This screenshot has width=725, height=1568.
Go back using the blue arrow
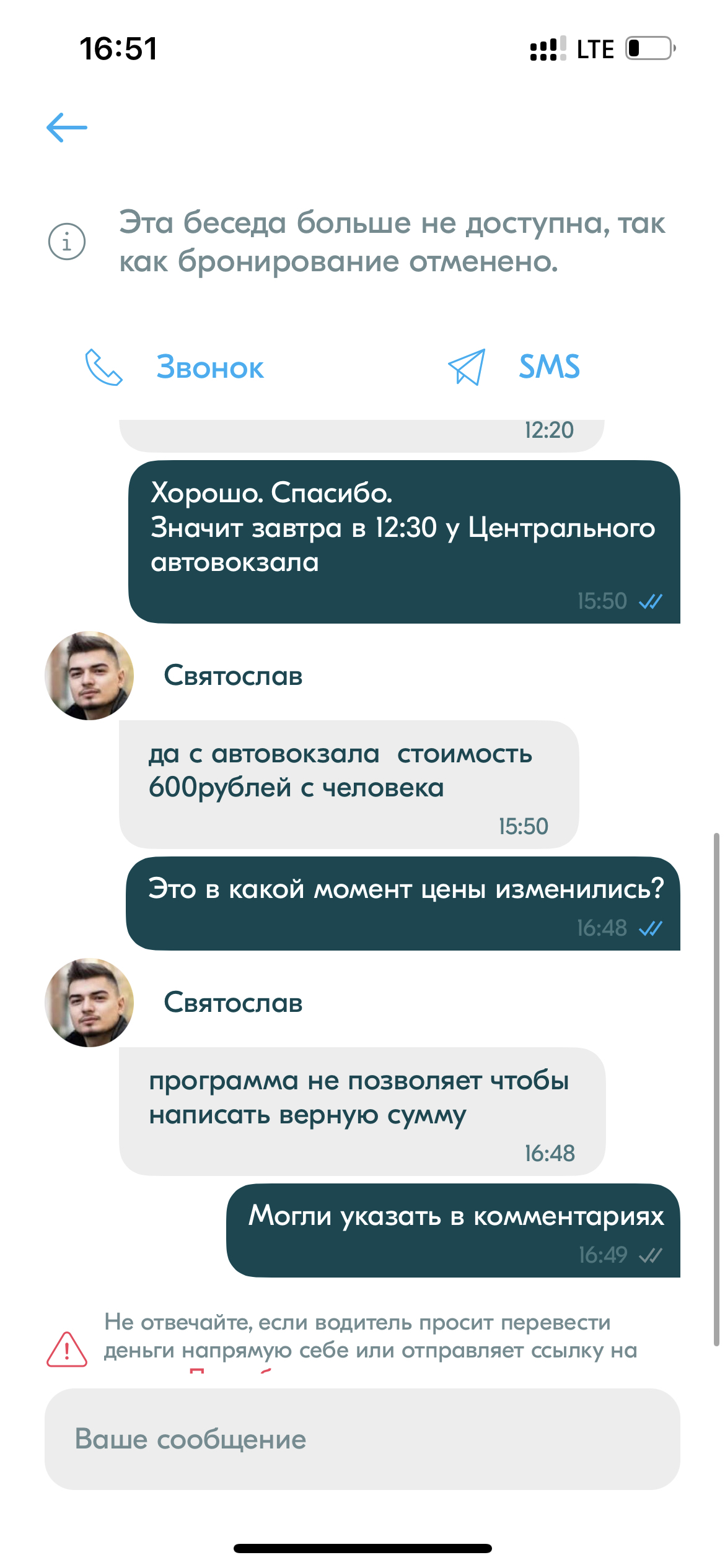coord(67,128)
